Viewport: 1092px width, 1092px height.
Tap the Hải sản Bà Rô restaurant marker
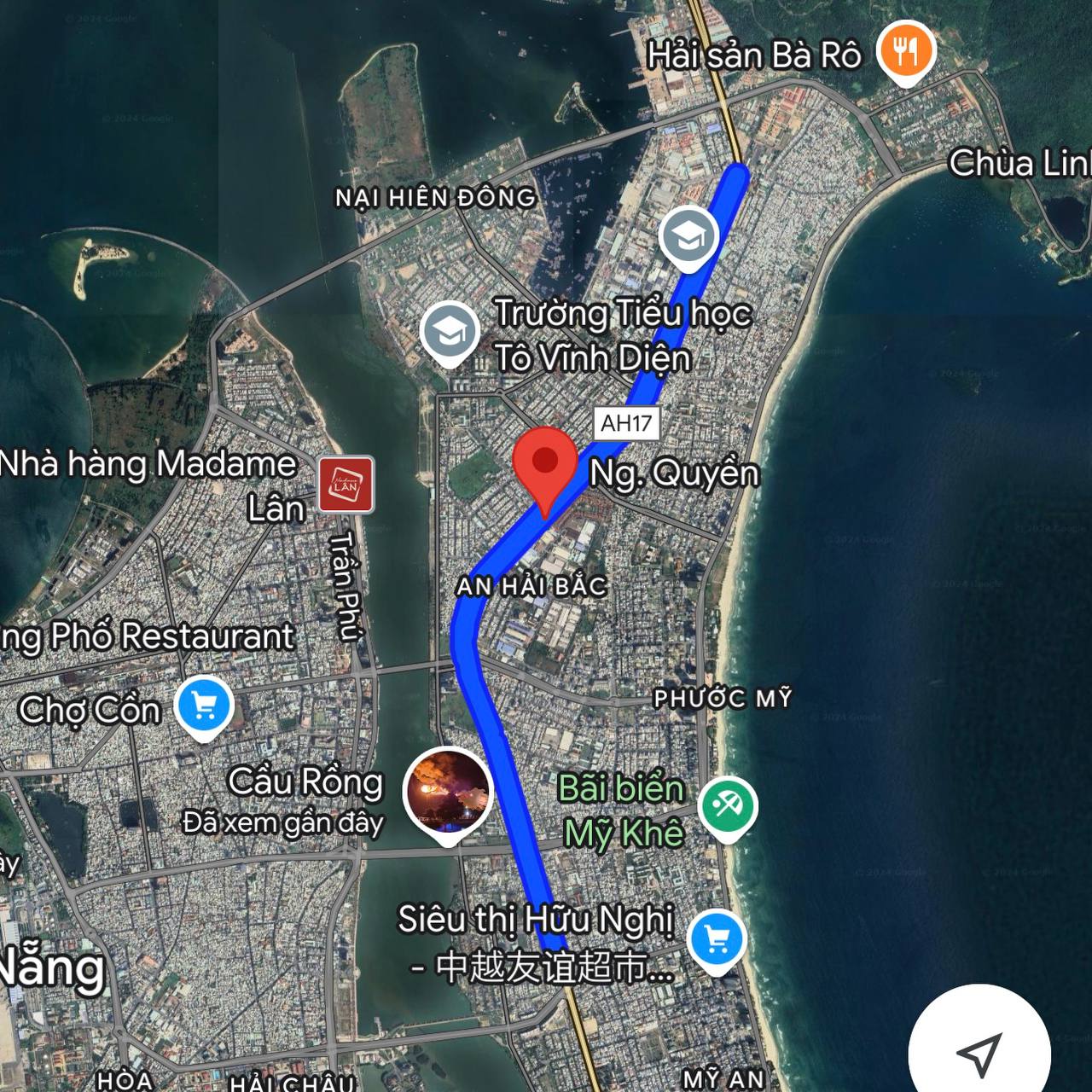907,52
